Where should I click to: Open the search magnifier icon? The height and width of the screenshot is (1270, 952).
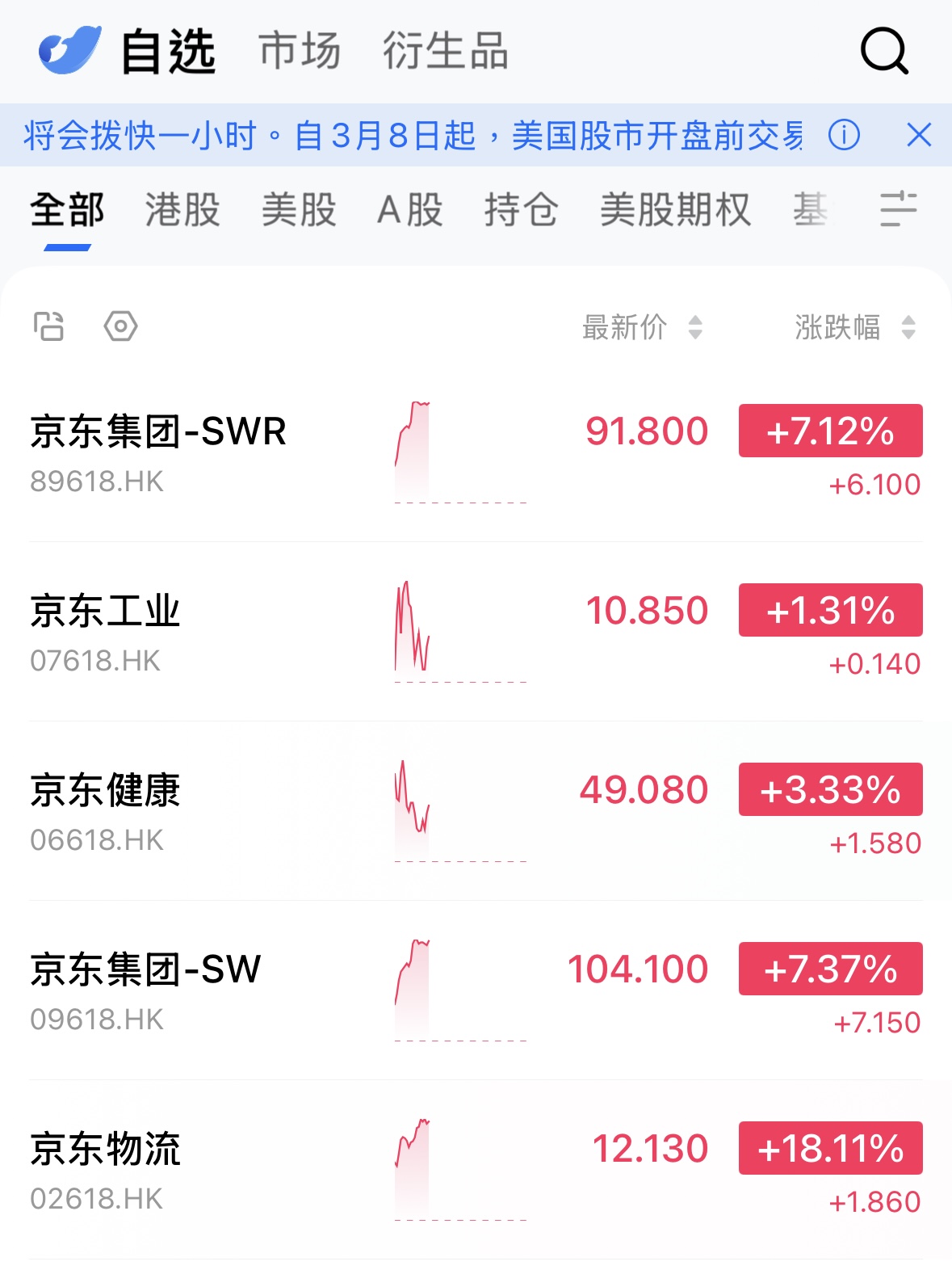pos(884,52)
